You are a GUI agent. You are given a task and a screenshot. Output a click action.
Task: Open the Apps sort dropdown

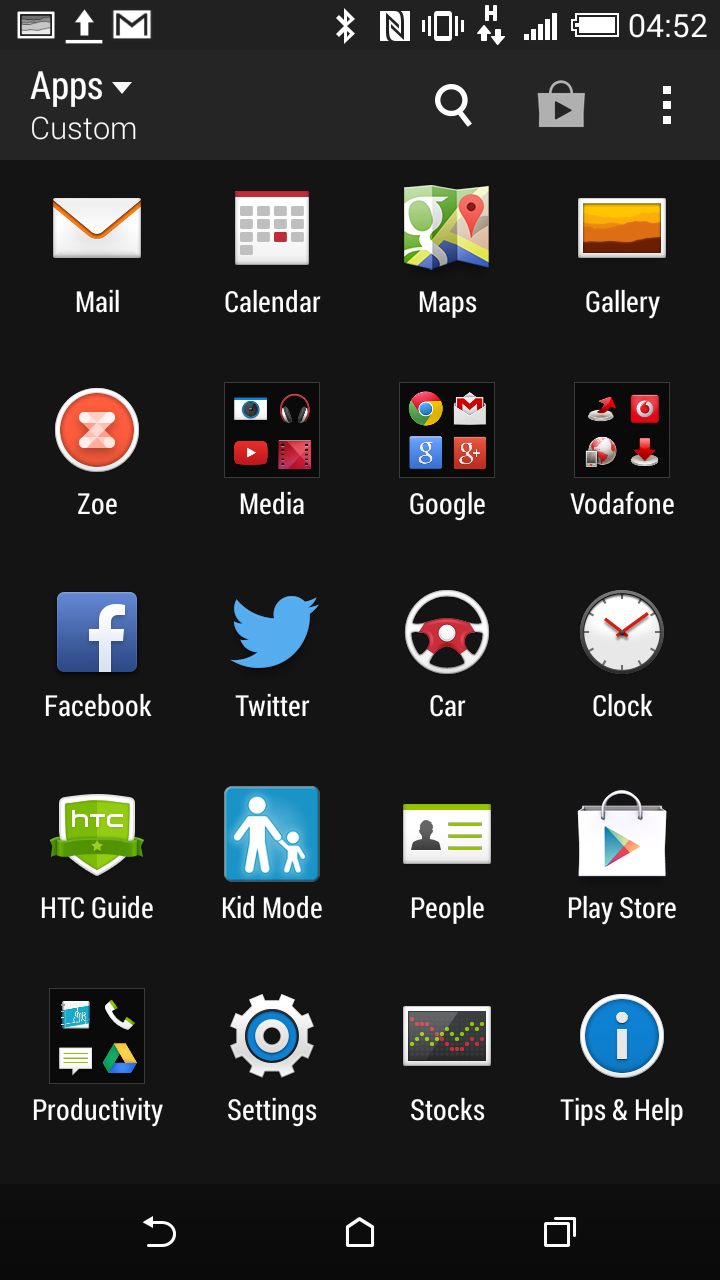click(x=83, y=105)
